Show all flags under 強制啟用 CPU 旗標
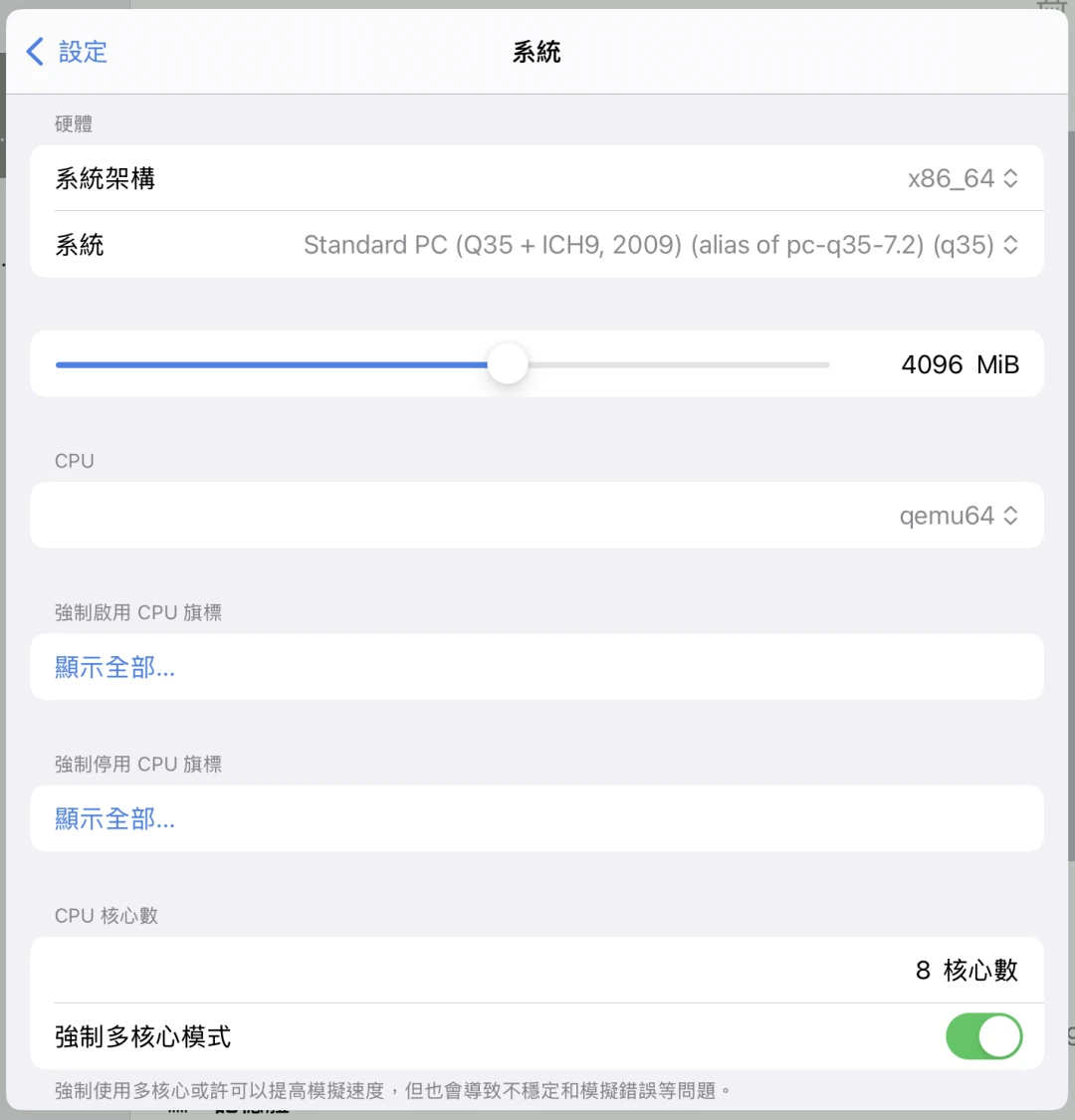 (x=114, y=668)
